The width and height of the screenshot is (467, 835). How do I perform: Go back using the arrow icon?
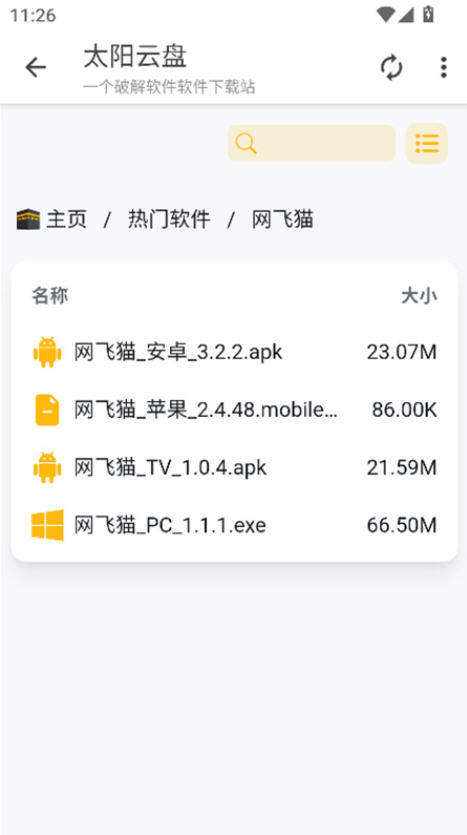click(x=36, y=67)
